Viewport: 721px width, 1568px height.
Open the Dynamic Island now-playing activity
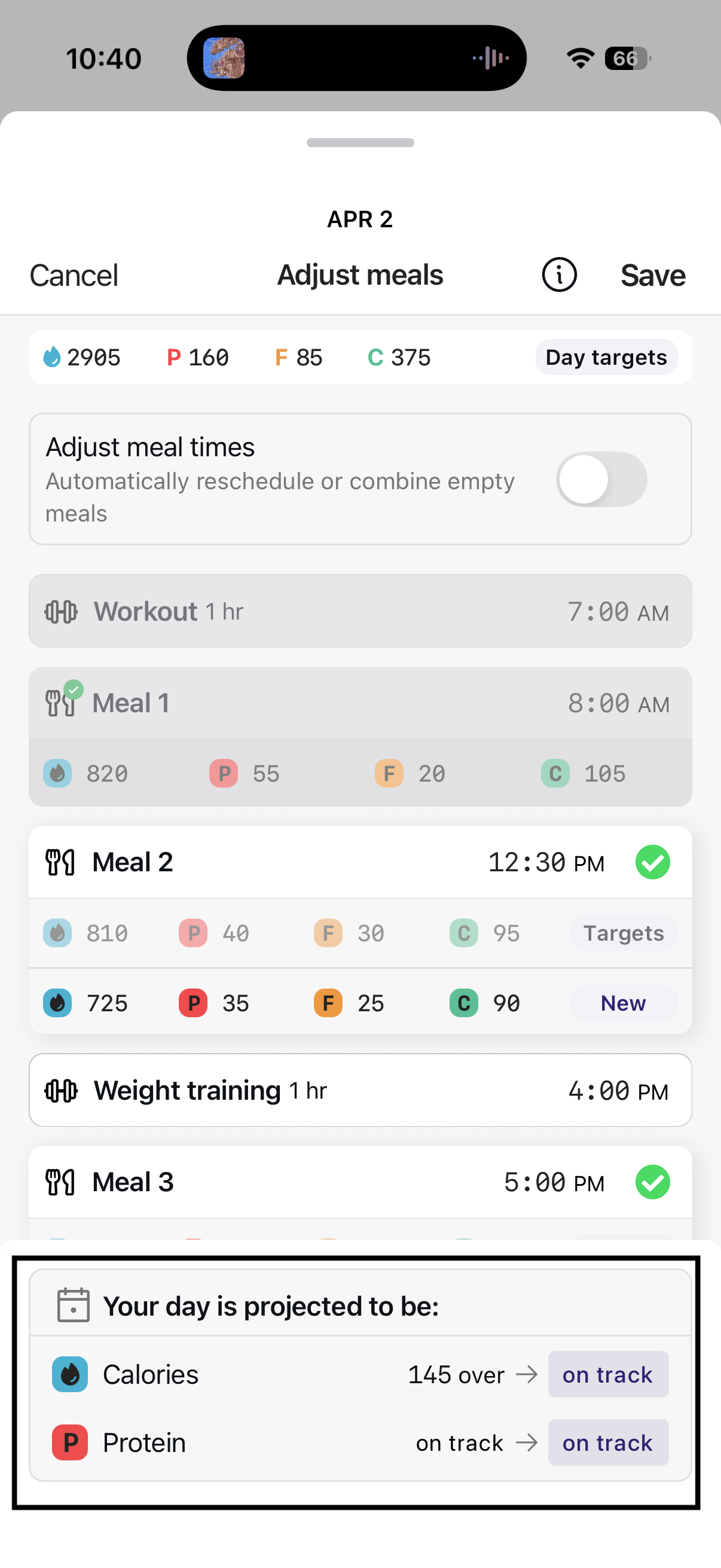(x=356, y=59)
